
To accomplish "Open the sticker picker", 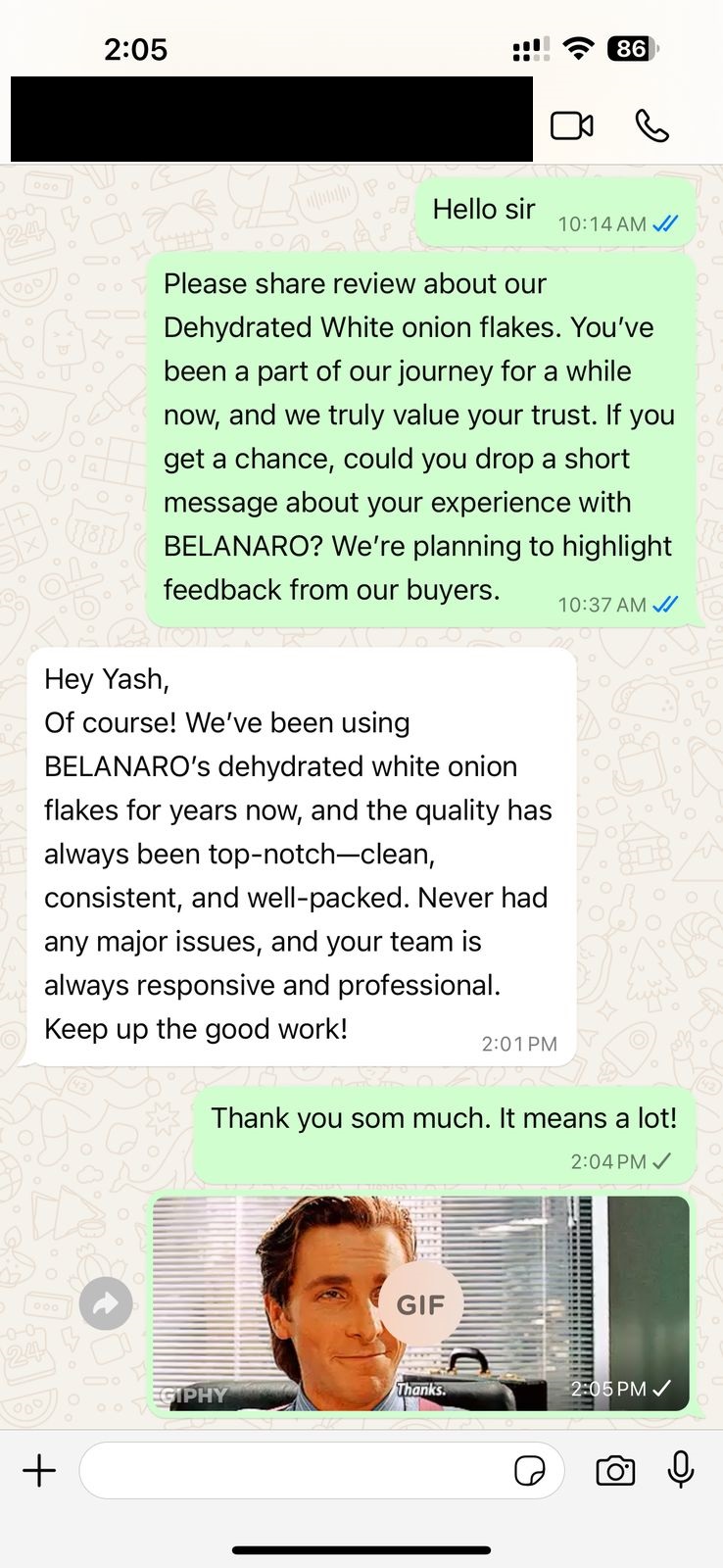I will coord(530,1470).
